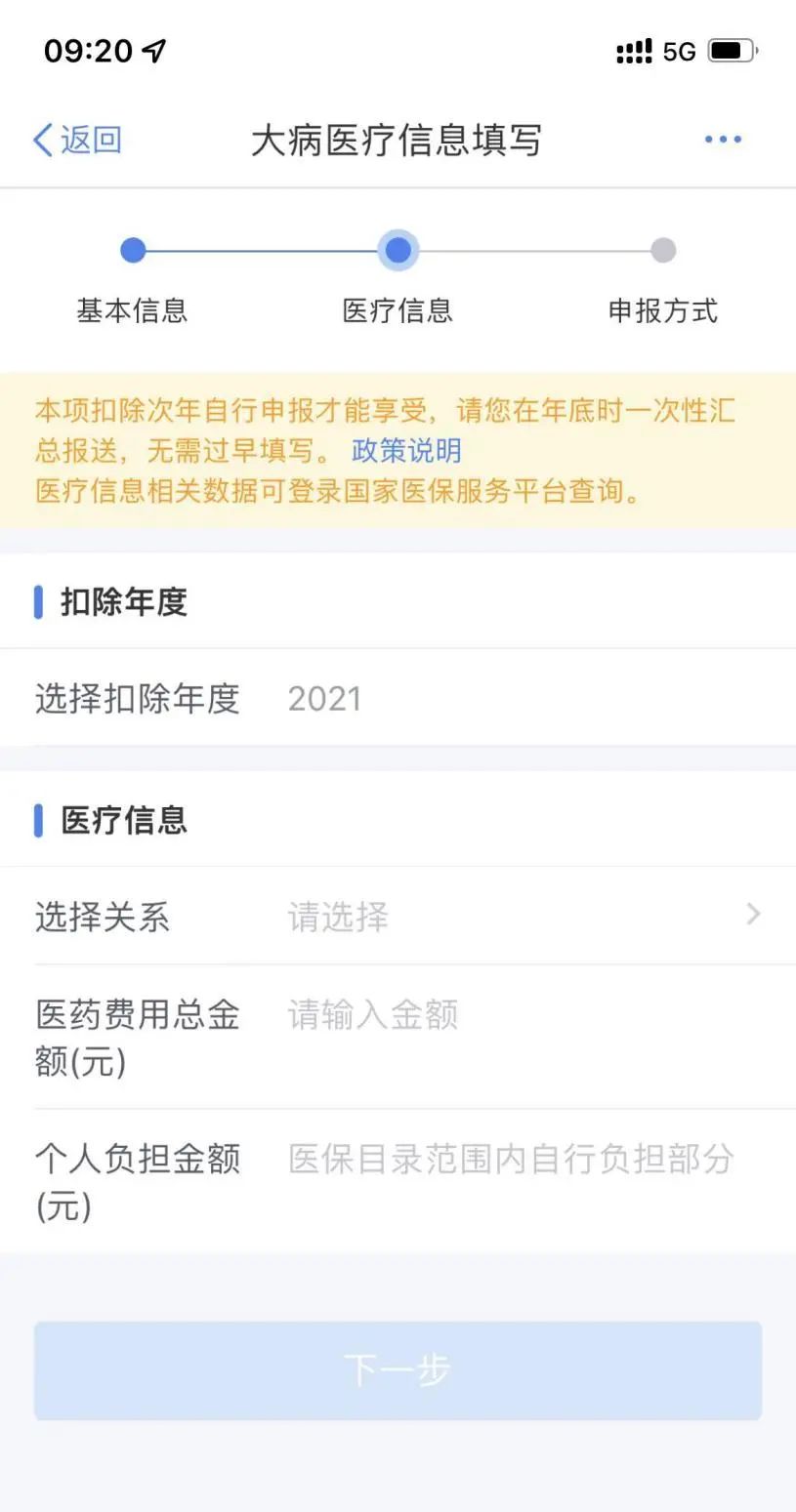Tap the blue step dot for 基本信息
Viewport: 796px width, 1512px height.
coord(133,250)
